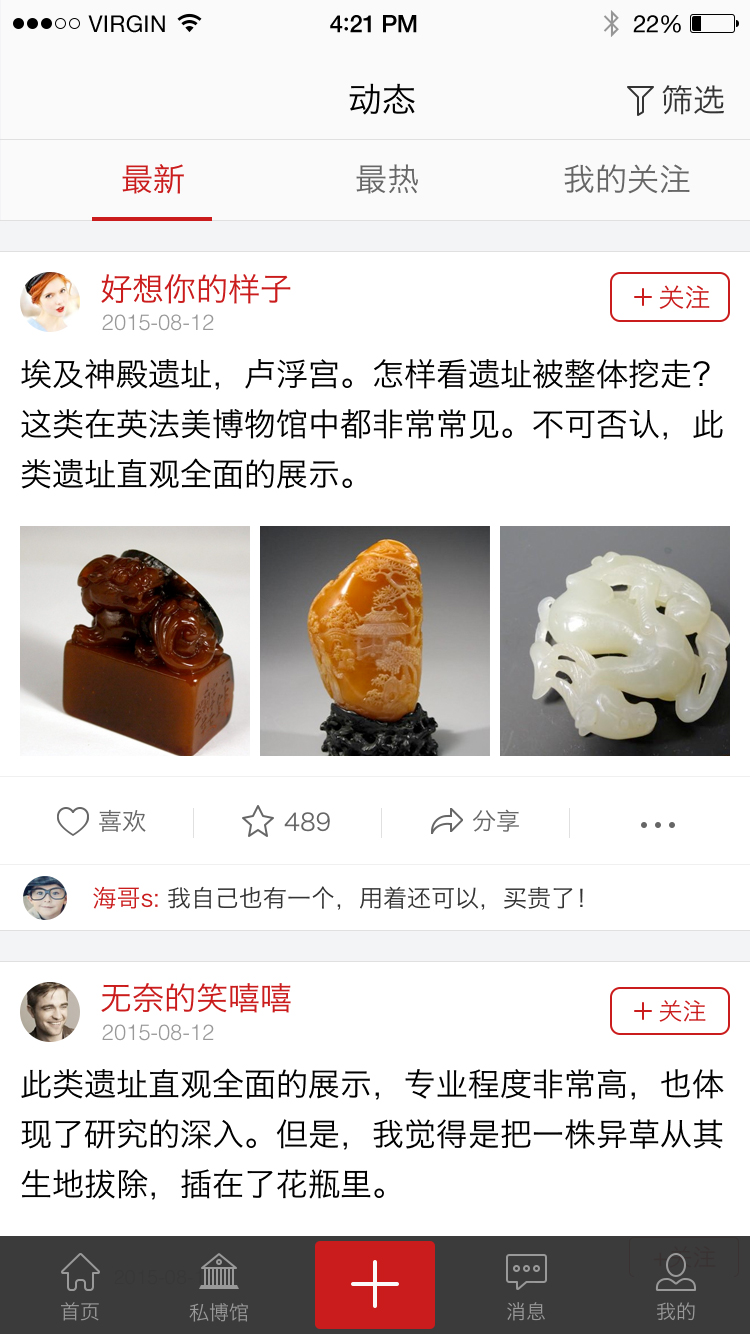The width and height of the screenshot is (750, 1334).
Task: Open the brown seal stone photo
Action: [x=135, y=641]
